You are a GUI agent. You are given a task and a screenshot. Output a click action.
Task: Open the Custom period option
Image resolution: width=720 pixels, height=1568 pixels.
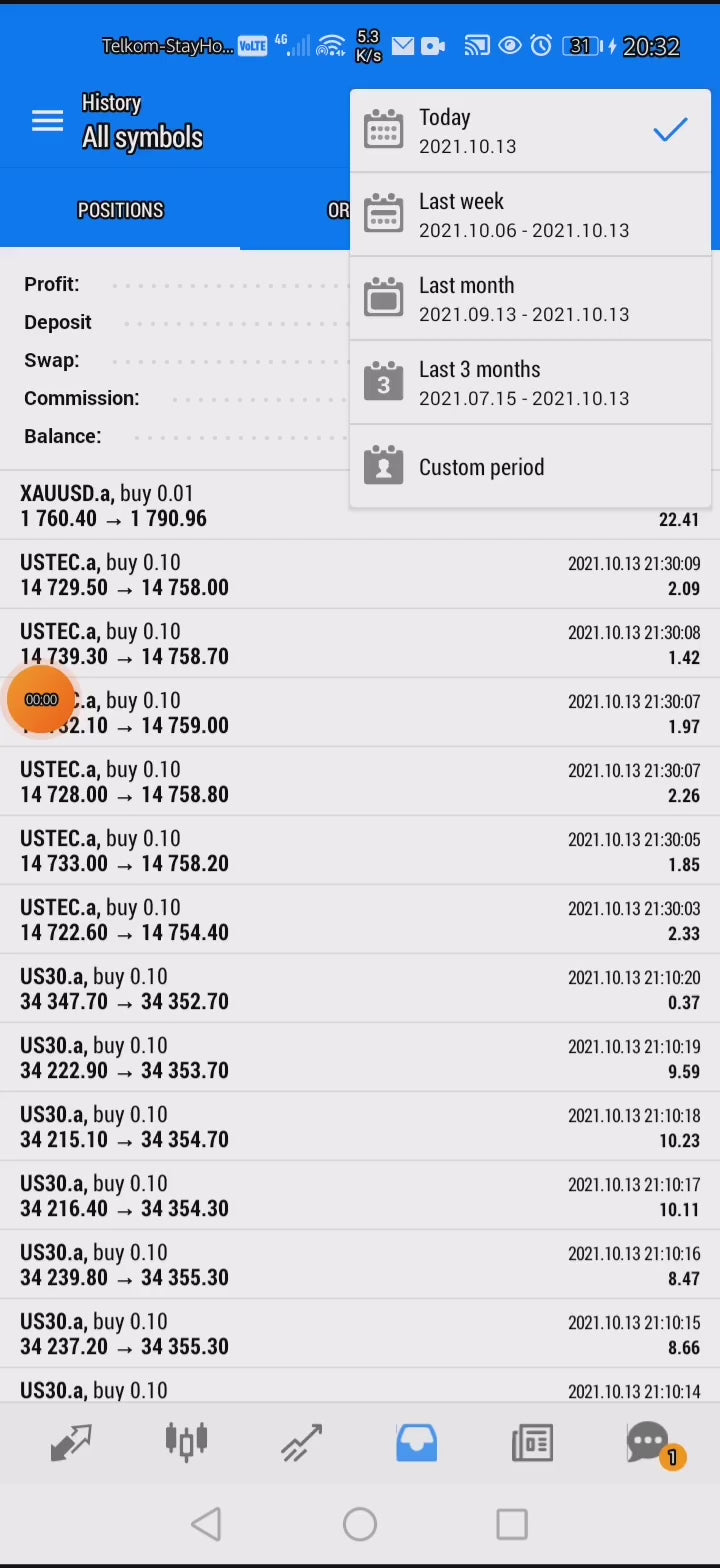[x=530, y=467]
